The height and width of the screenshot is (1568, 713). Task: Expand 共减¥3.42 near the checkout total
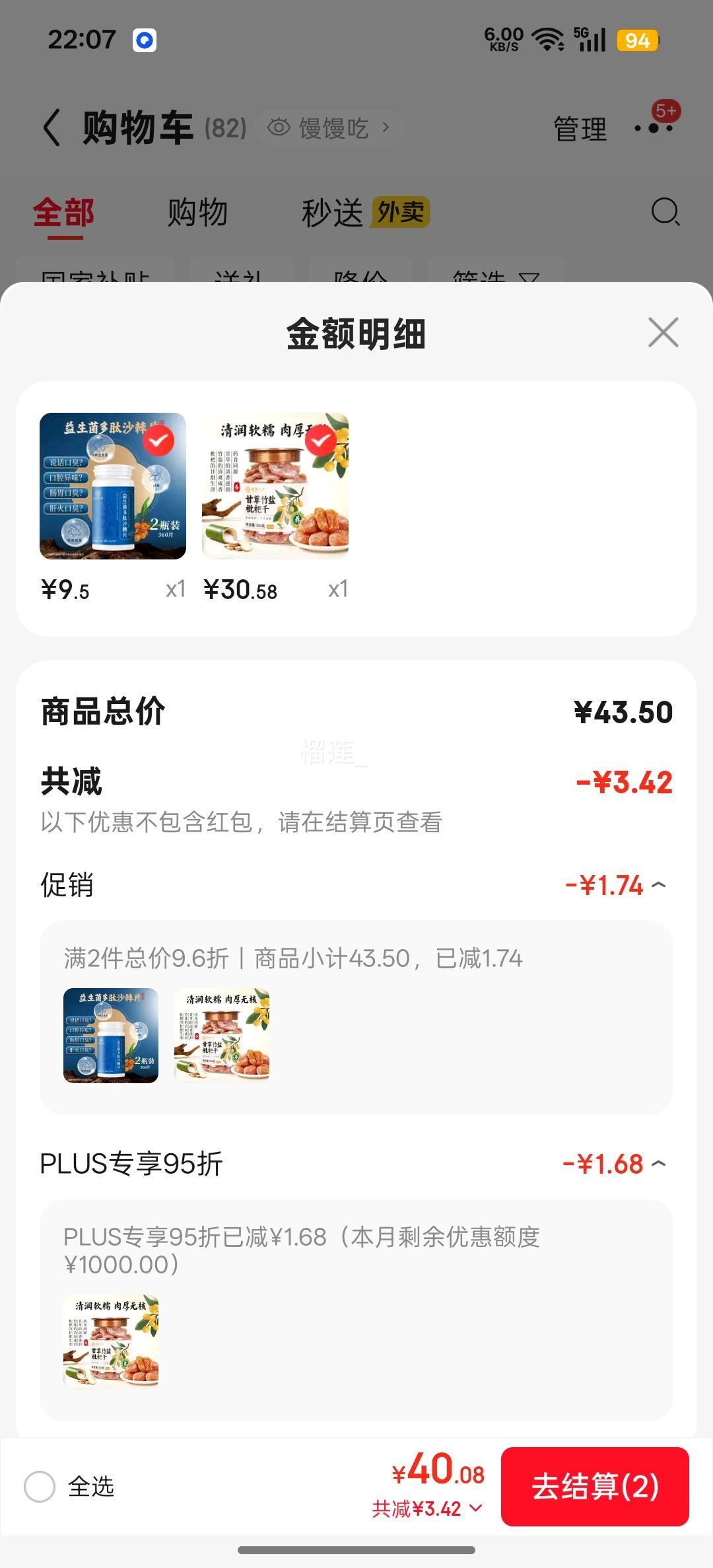pyautogui.click(x=428, y=1510)
